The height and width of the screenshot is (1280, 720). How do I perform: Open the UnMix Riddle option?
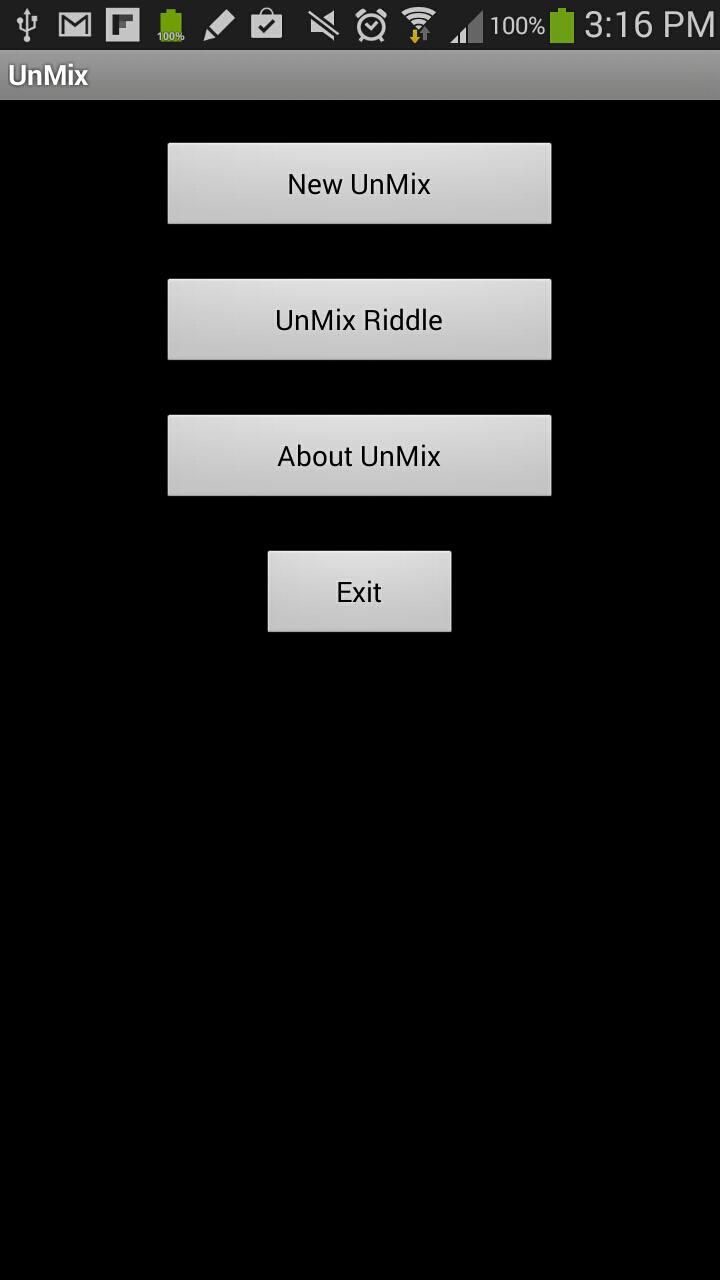359,320
